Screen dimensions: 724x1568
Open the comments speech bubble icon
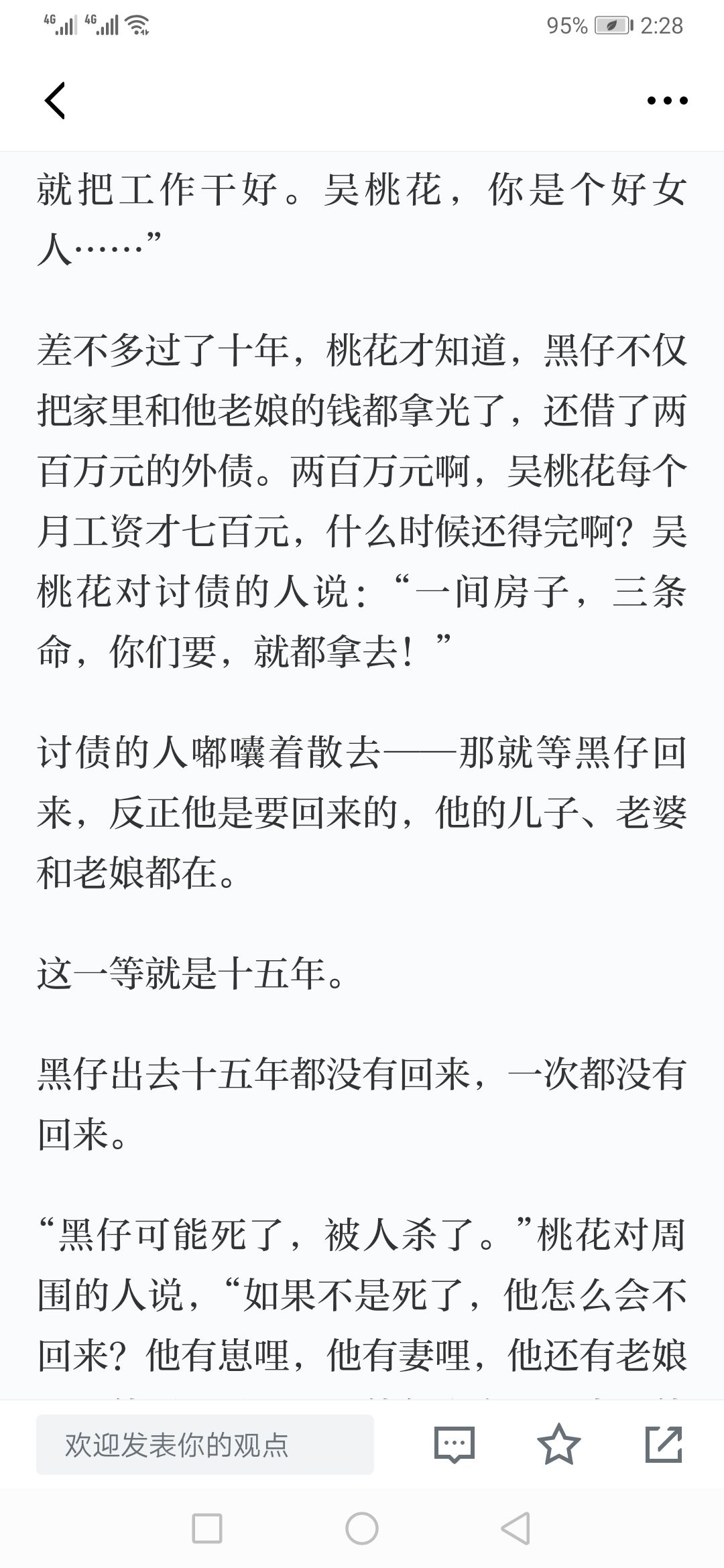pyautogui.click(x=454, y=1444)
